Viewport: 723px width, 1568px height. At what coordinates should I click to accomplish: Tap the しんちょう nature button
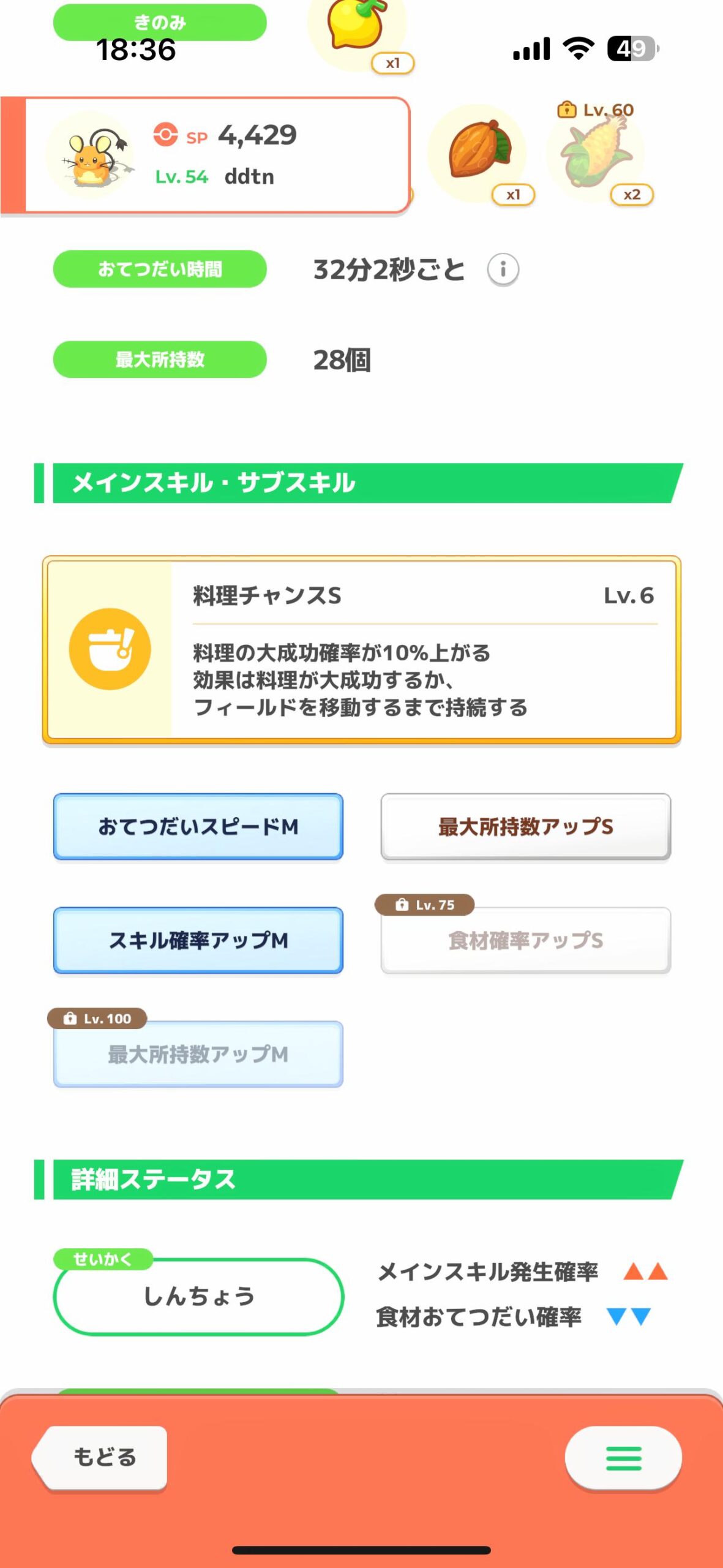click(198, 1297)
